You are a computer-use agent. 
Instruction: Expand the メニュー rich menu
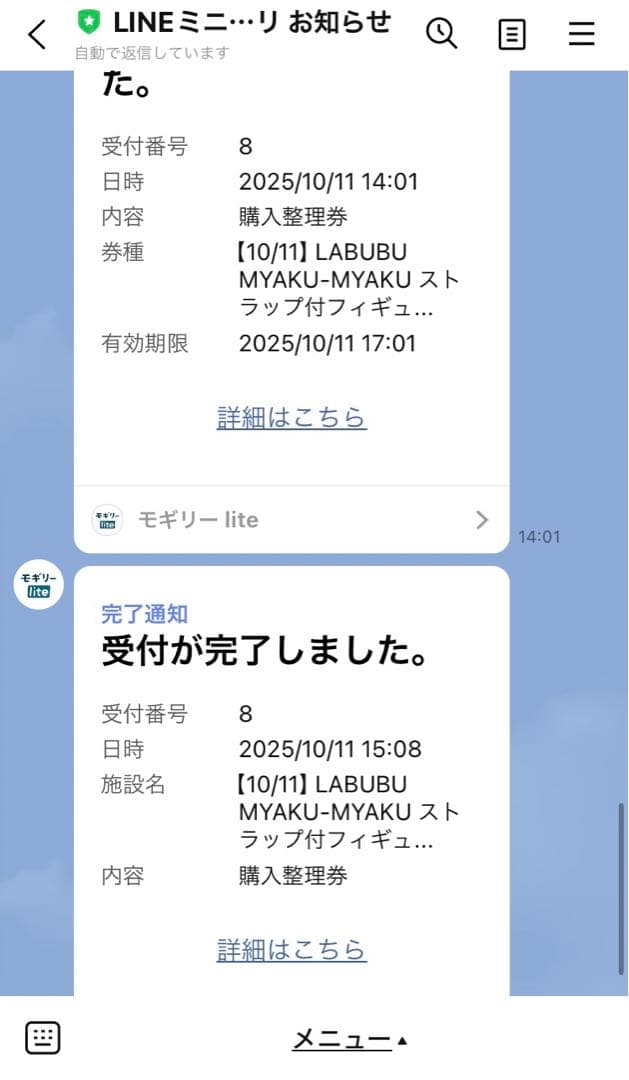[x=349, y=1040]
